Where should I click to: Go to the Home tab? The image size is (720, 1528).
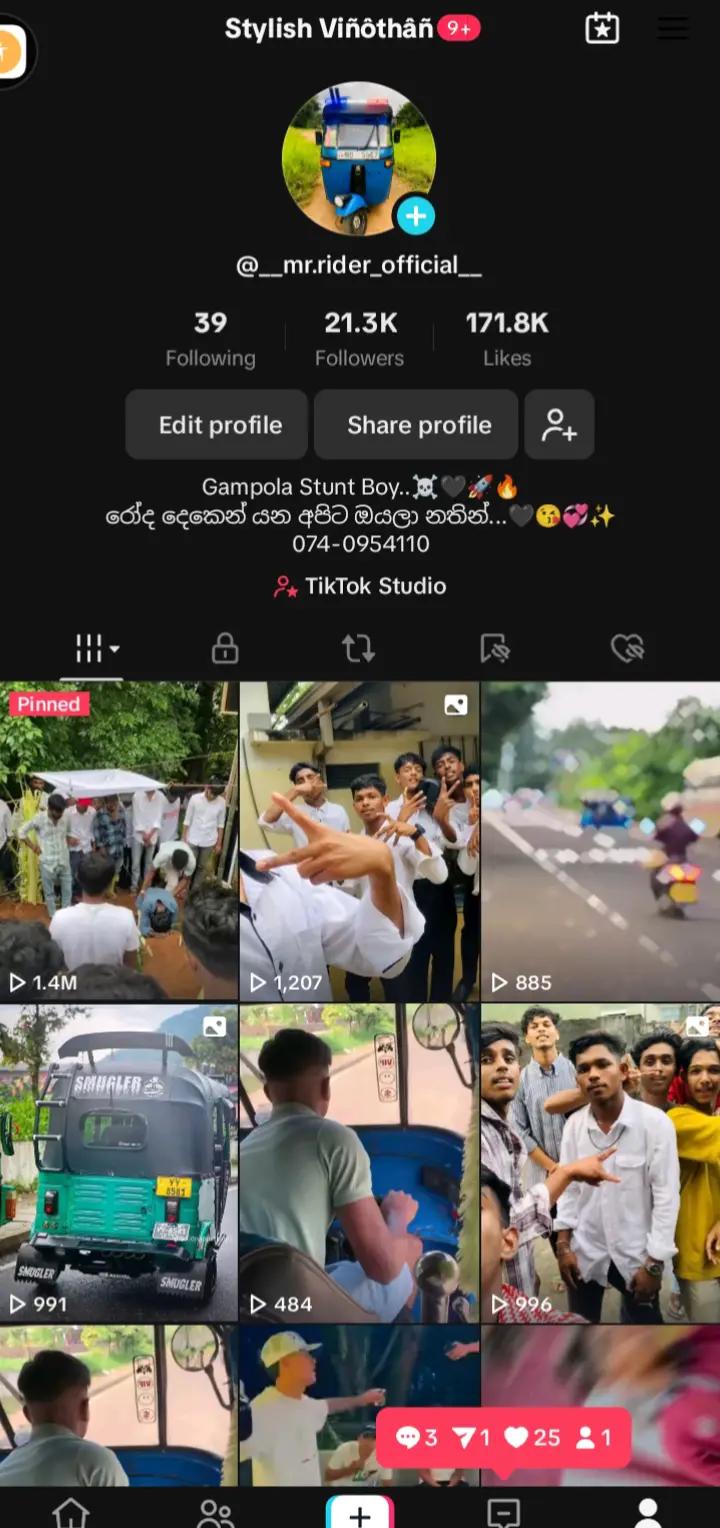71,1511
